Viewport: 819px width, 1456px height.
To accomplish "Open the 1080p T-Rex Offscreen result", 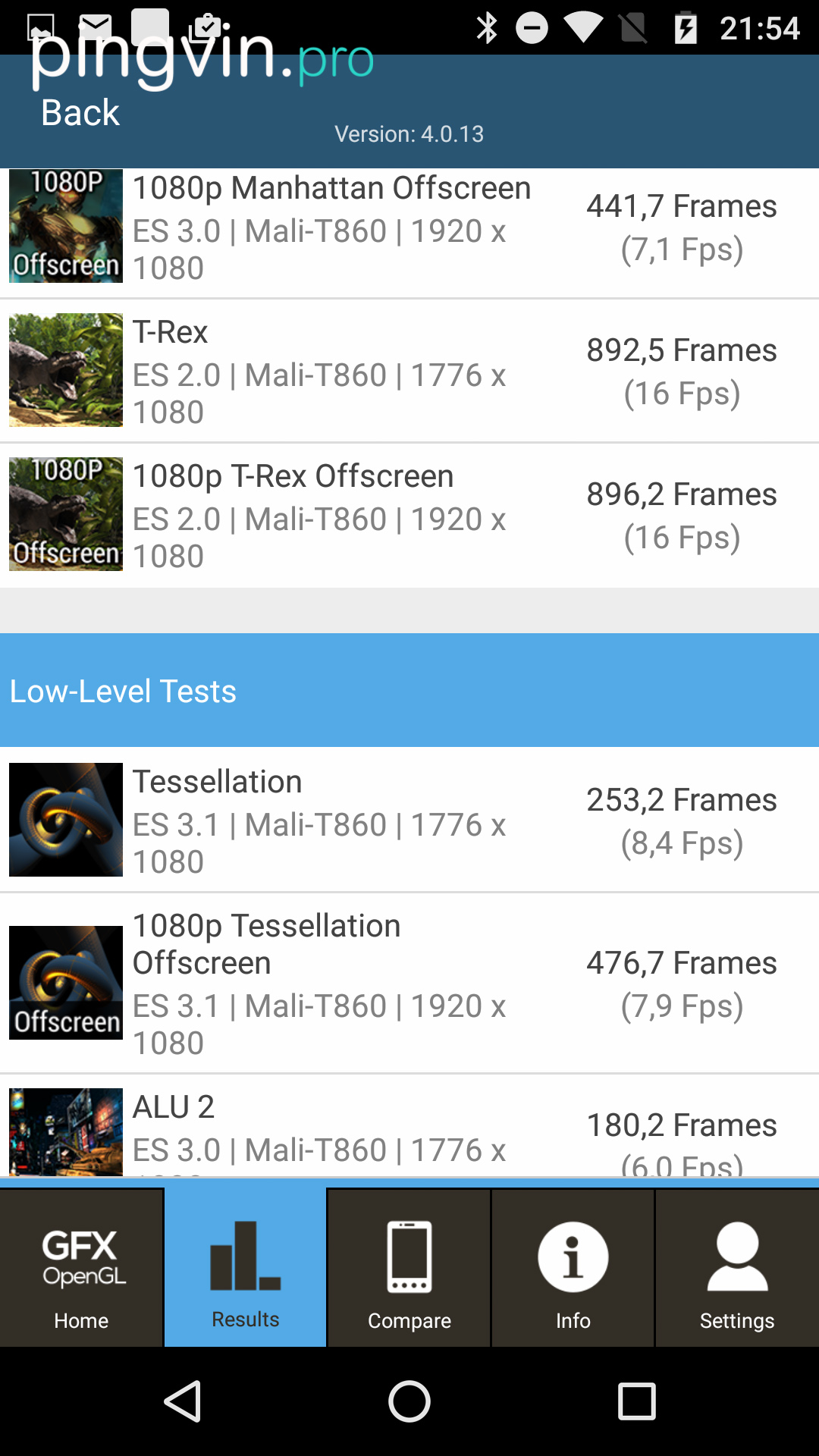I will (409, 516).
